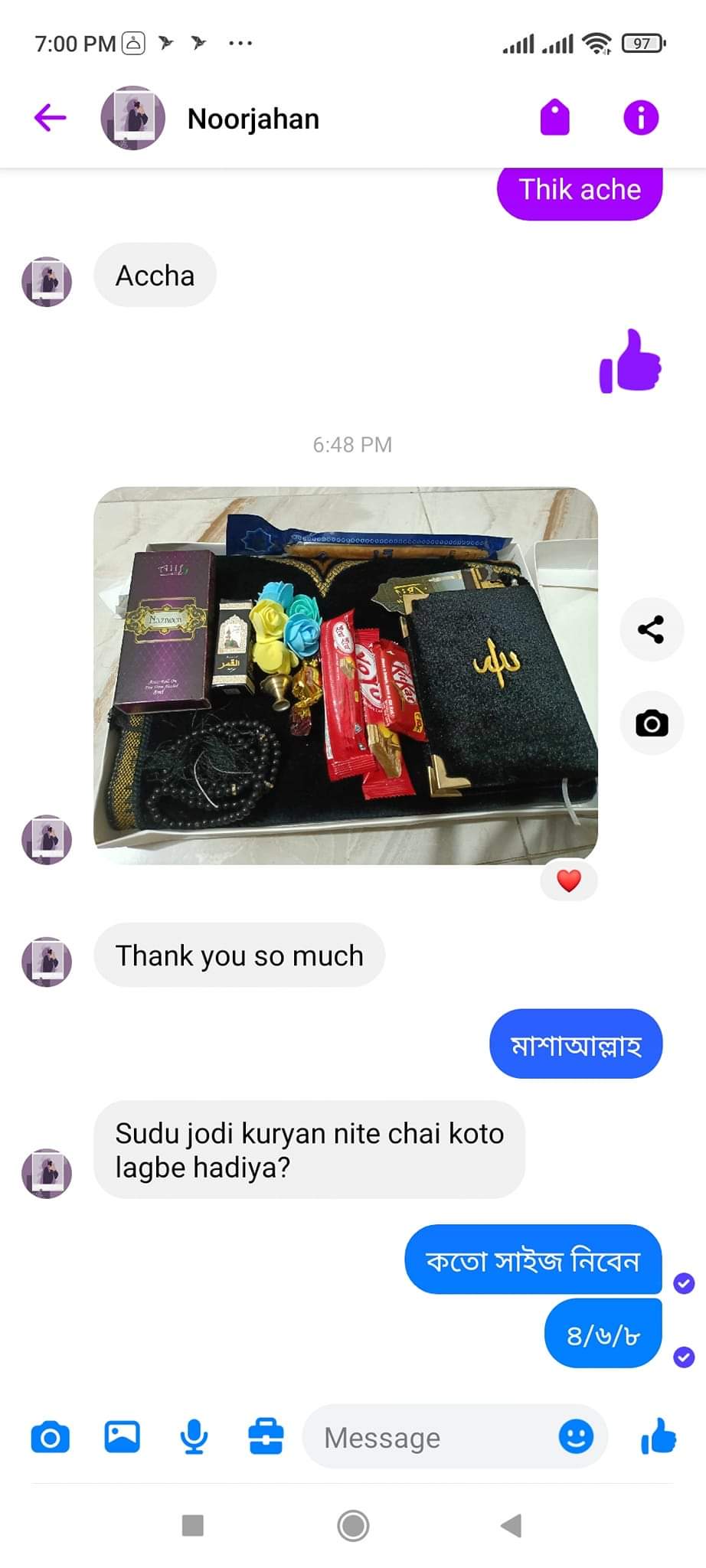
Task: Share the received photo
Action: point(651,629)
